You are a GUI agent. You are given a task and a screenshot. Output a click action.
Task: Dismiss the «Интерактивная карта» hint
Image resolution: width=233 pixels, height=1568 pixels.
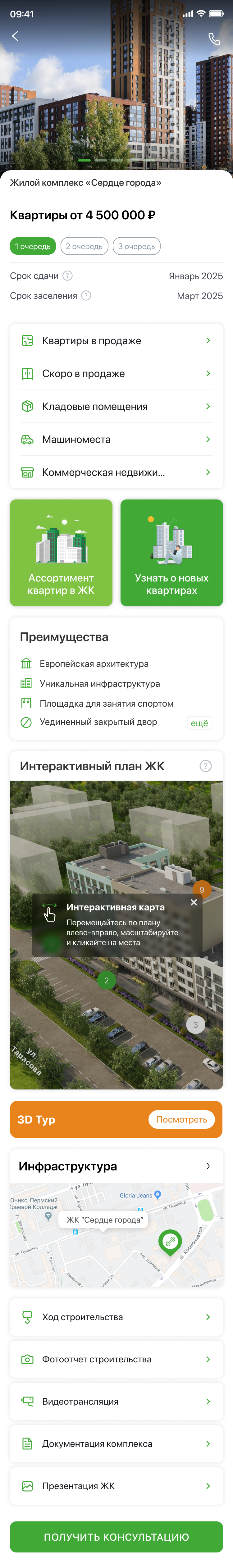(194, 902)
